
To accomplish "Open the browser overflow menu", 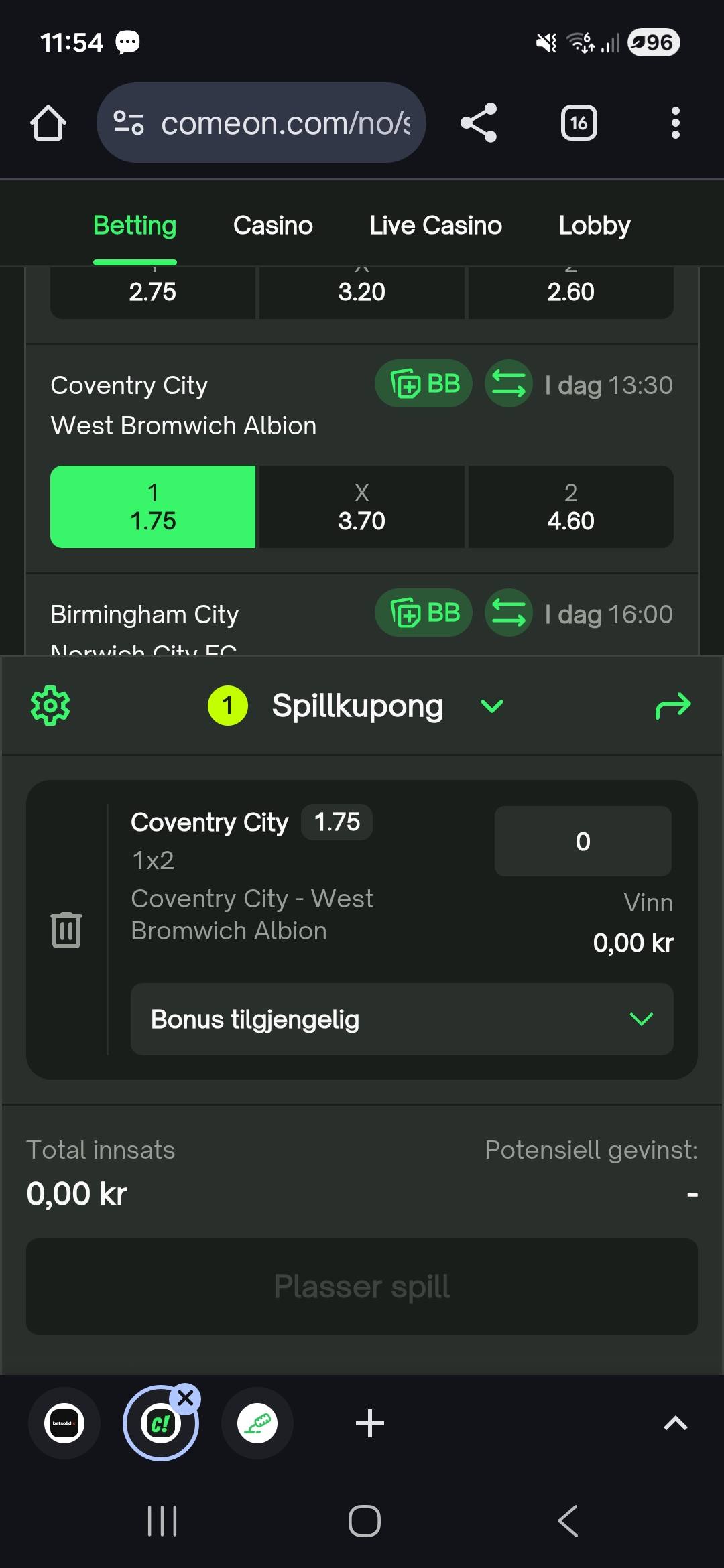I will tap(675, 123).
